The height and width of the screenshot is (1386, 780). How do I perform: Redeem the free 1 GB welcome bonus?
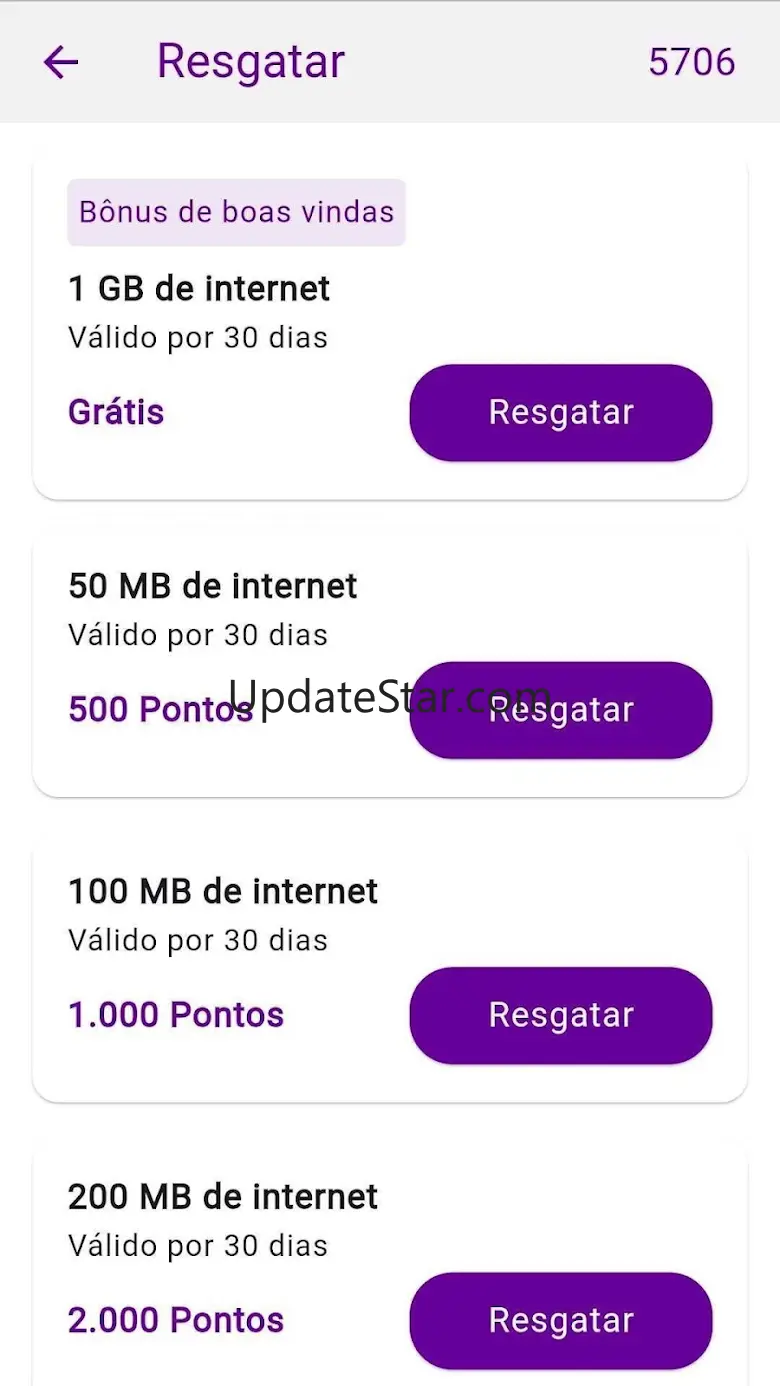(x=560, y=413)
